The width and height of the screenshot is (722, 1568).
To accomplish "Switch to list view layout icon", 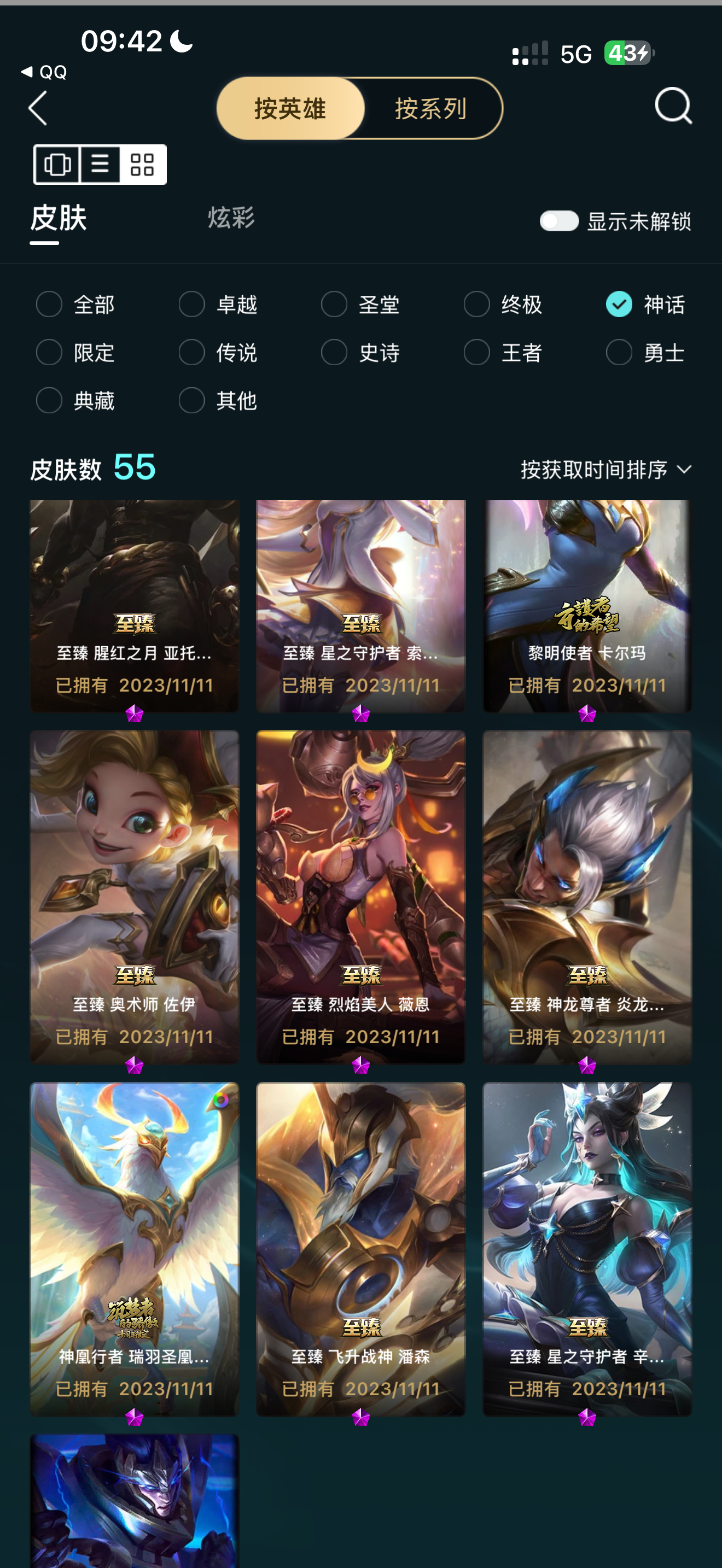I will click(100, 165).
